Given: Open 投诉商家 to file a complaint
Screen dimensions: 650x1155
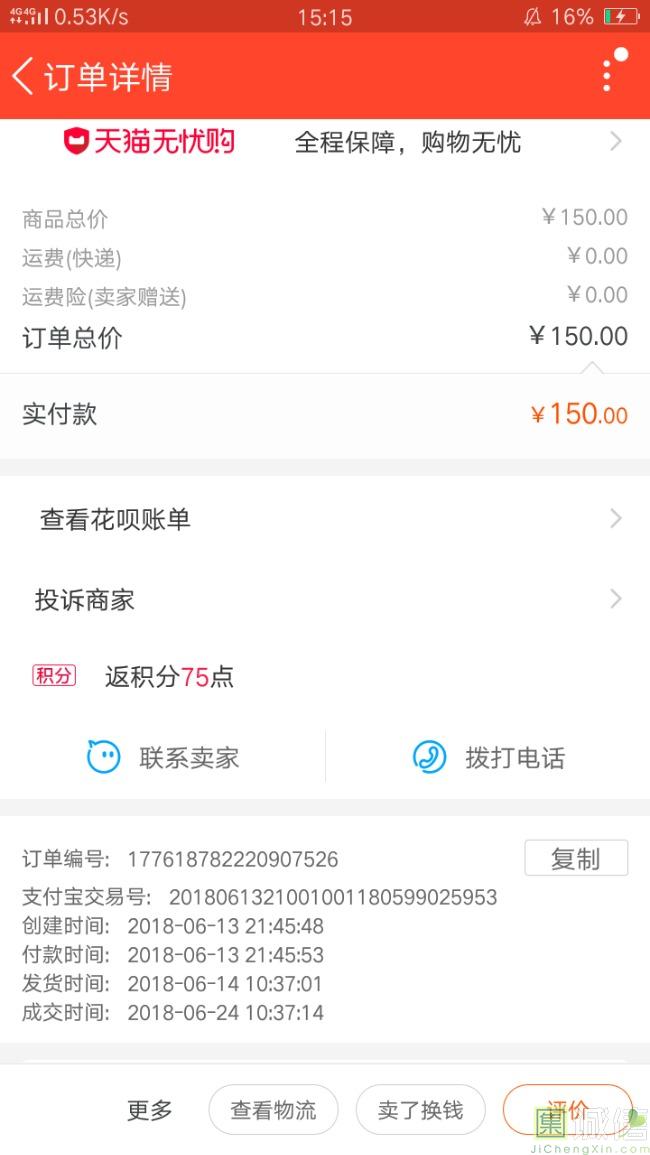Looking at the screenshot, I should click(325, 600).
